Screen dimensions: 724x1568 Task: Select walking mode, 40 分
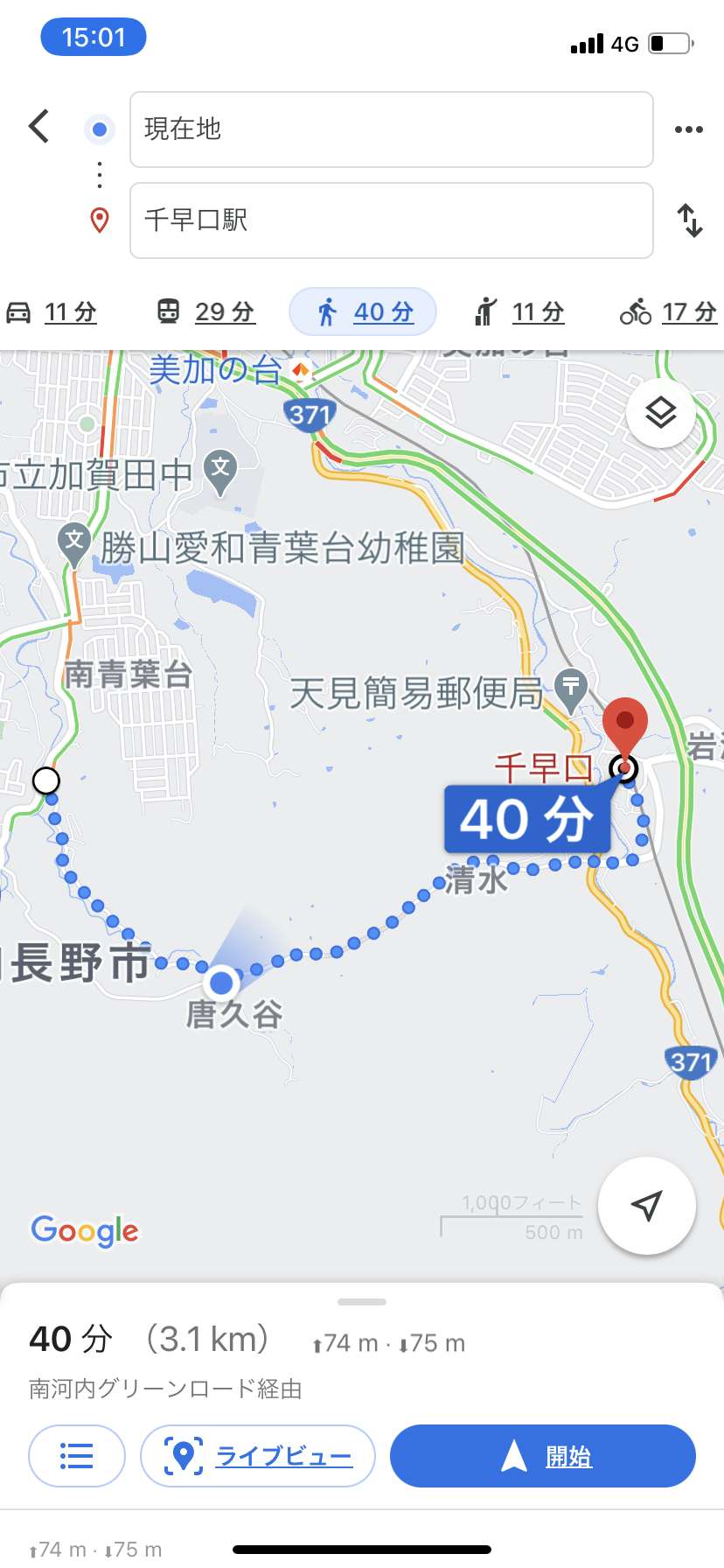(x=363, y=311)
